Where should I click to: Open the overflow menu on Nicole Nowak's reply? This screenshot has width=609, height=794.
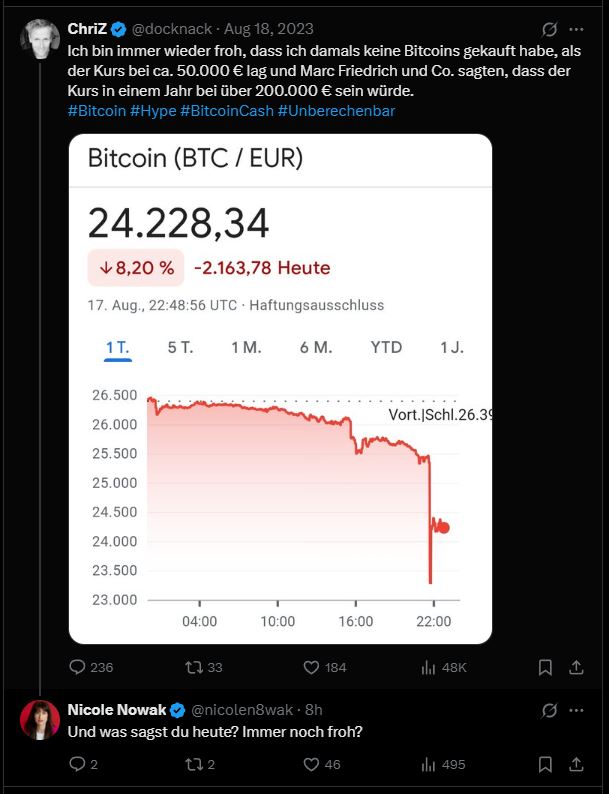[x=576, y=710]
